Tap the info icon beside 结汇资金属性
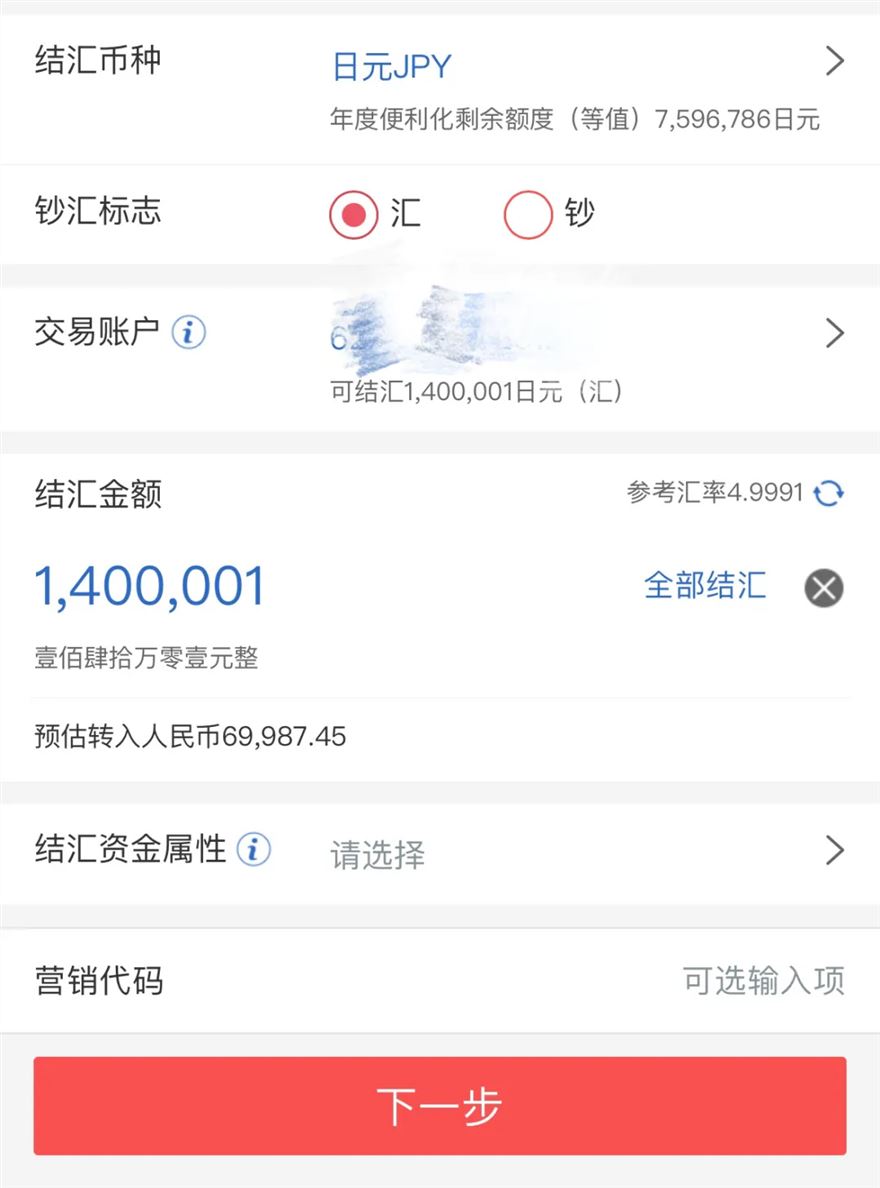 point(253,850)
